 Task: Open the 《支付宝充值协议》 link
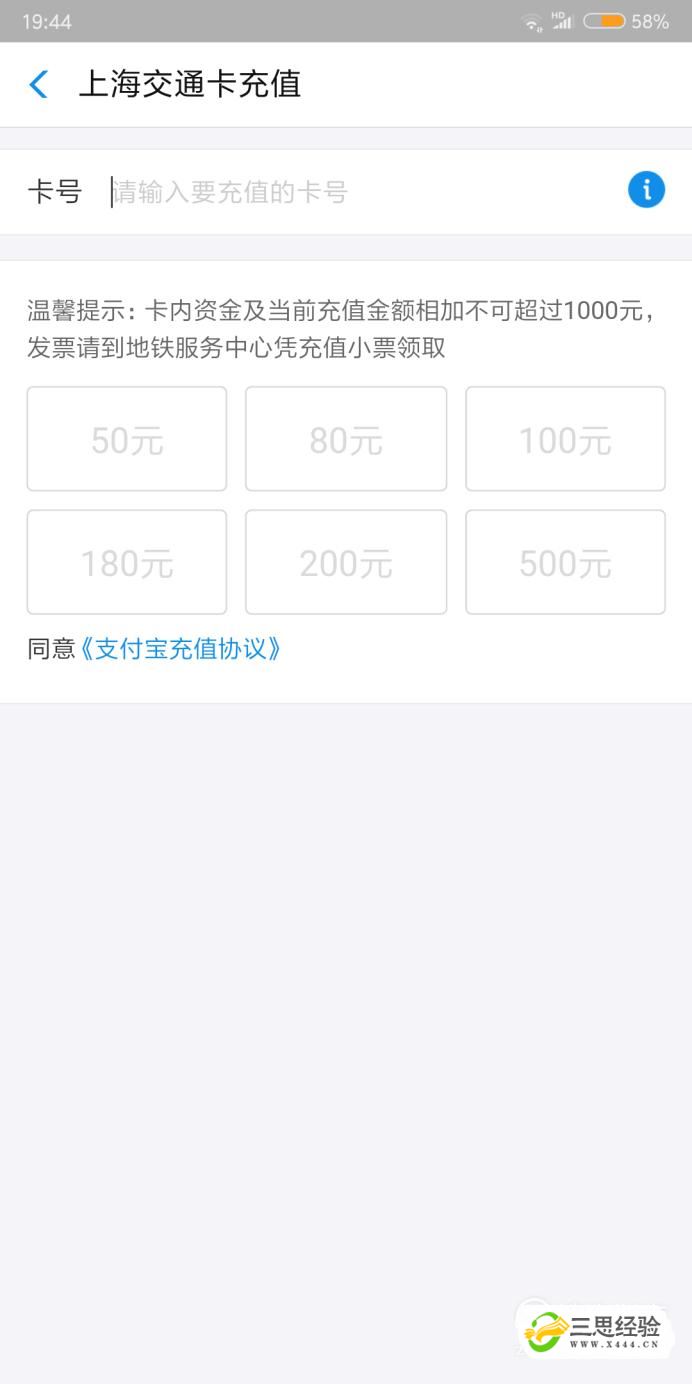click(181, 649)
